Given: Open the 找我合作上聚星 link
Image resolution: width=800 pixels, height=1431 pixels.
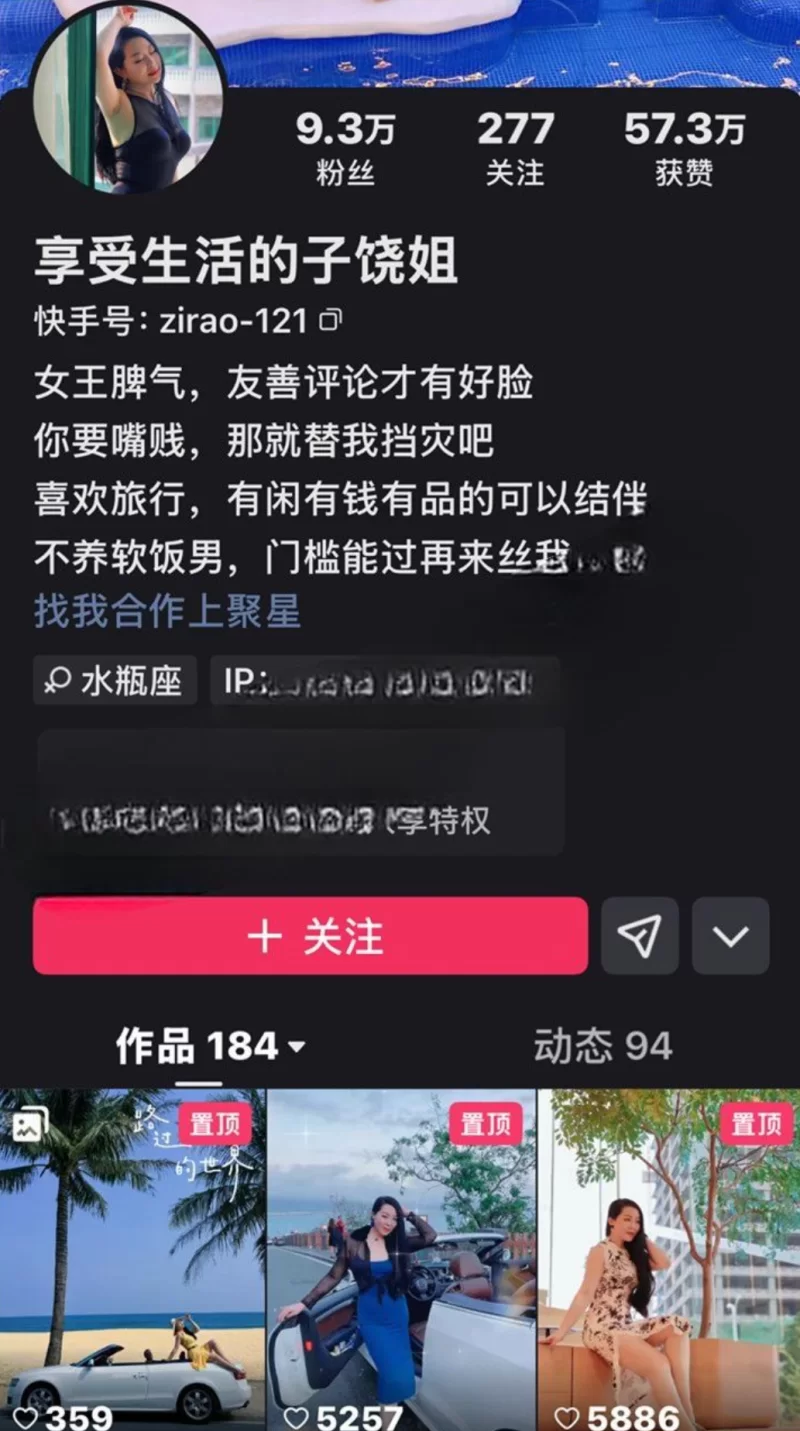Looking at the screenshot, I should click(167, 611).
